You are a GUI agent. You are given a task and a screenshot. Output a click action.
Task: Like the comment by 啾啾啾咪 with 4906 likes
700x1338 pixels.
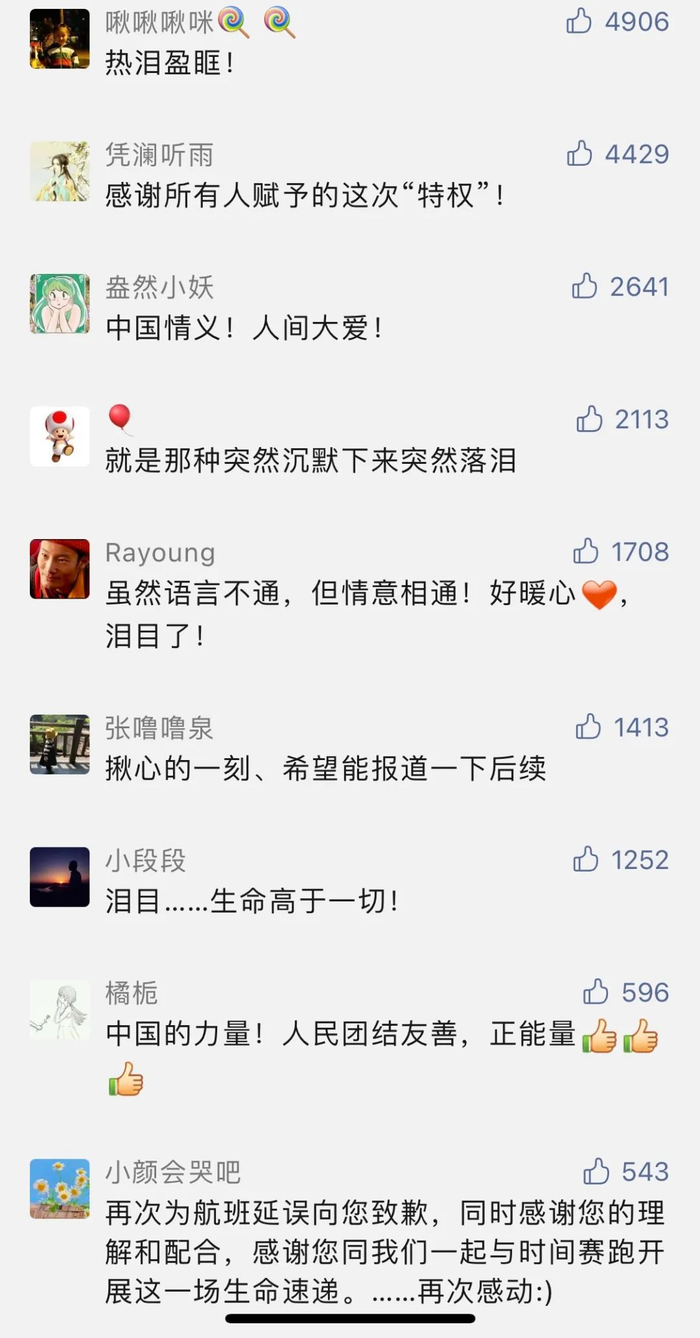(x=579, y=21)
